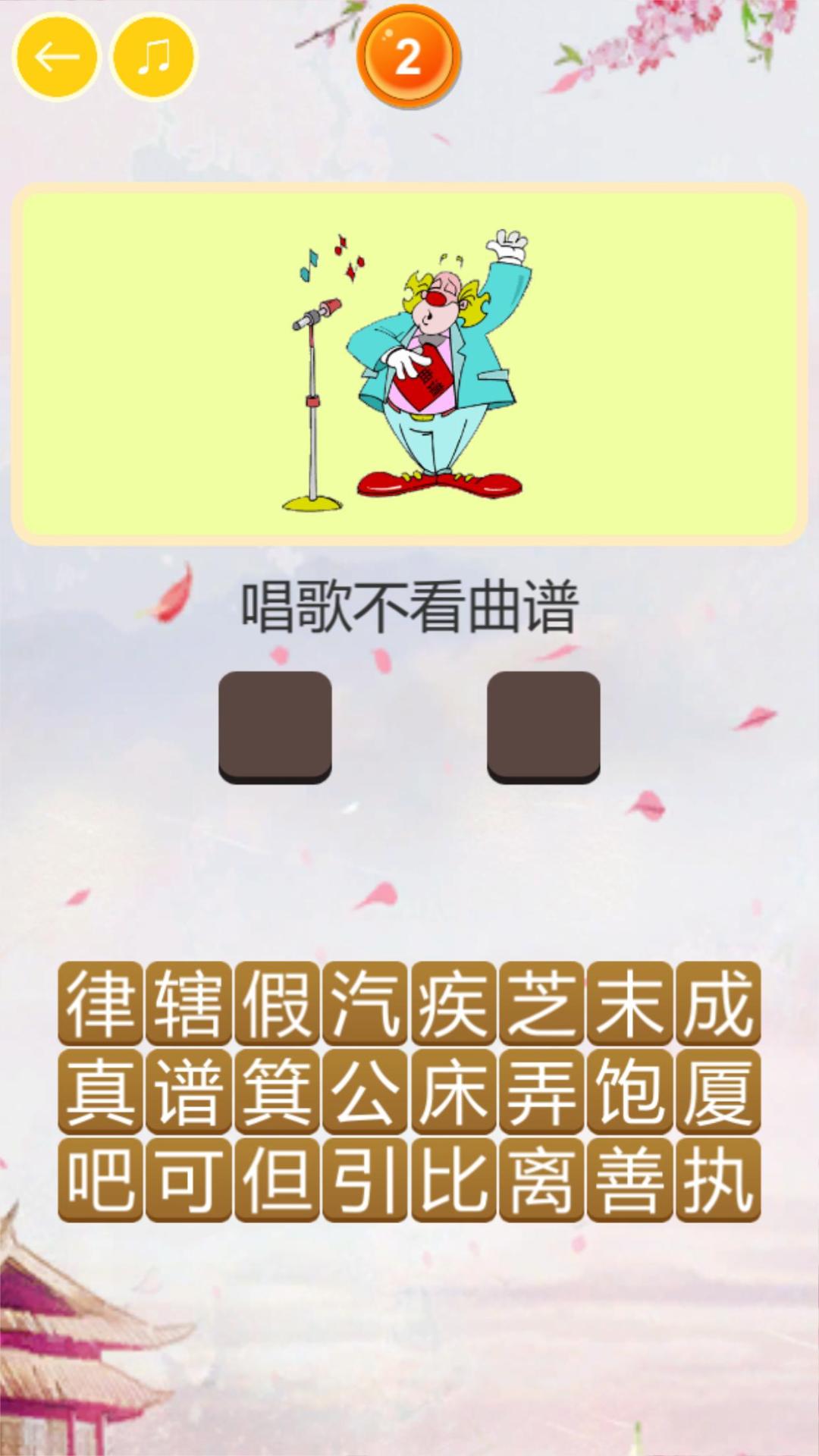This screenshot has height=1456, width=819.
Task: Tap the character tile 吧
Action: tap(101, 1179)
